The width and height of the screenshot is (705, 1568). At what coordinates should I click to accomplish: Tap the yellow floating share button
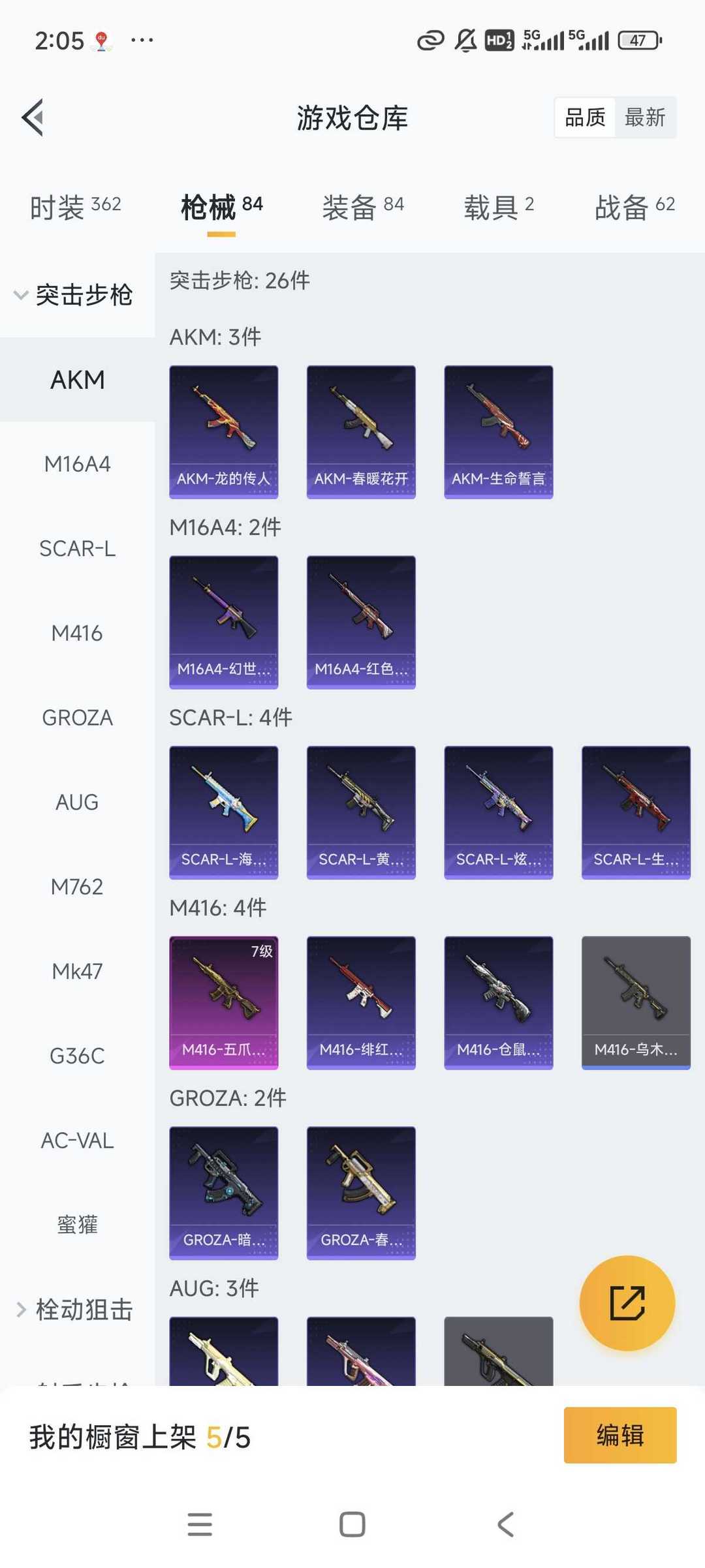click(627, 1302)
